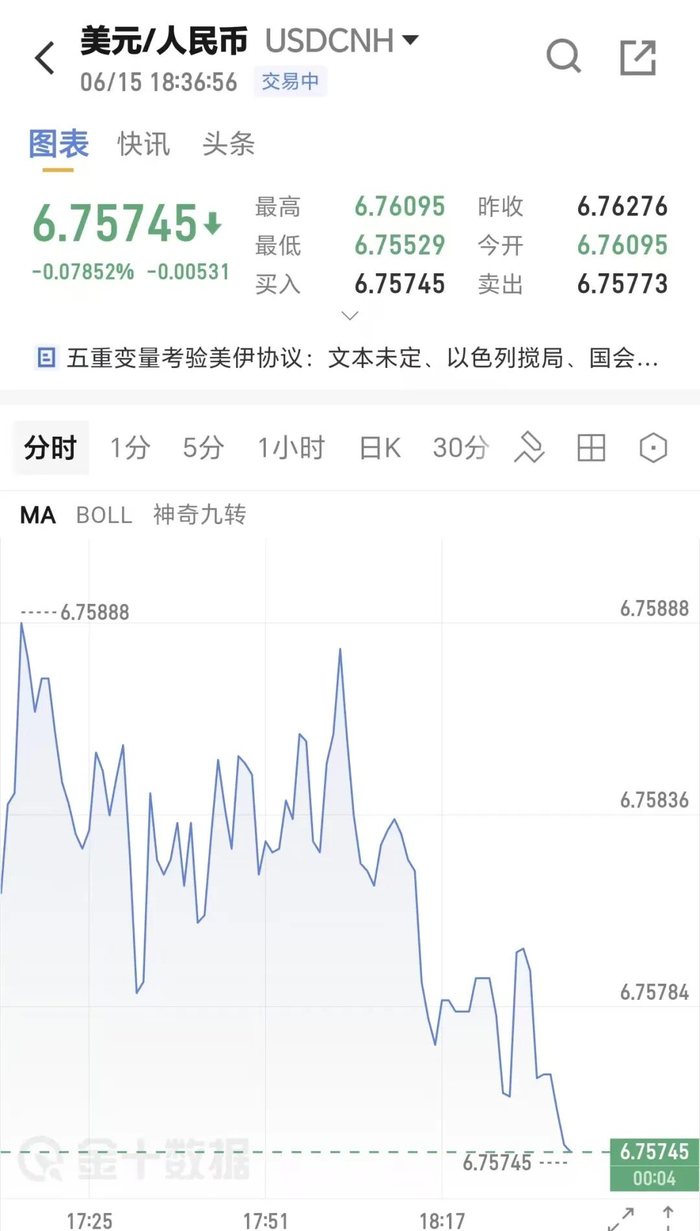The width and height of the screenshot is (700, 1231).
Task: Expand the chart to fullscreen
Action: click(x=620, y=1217)
